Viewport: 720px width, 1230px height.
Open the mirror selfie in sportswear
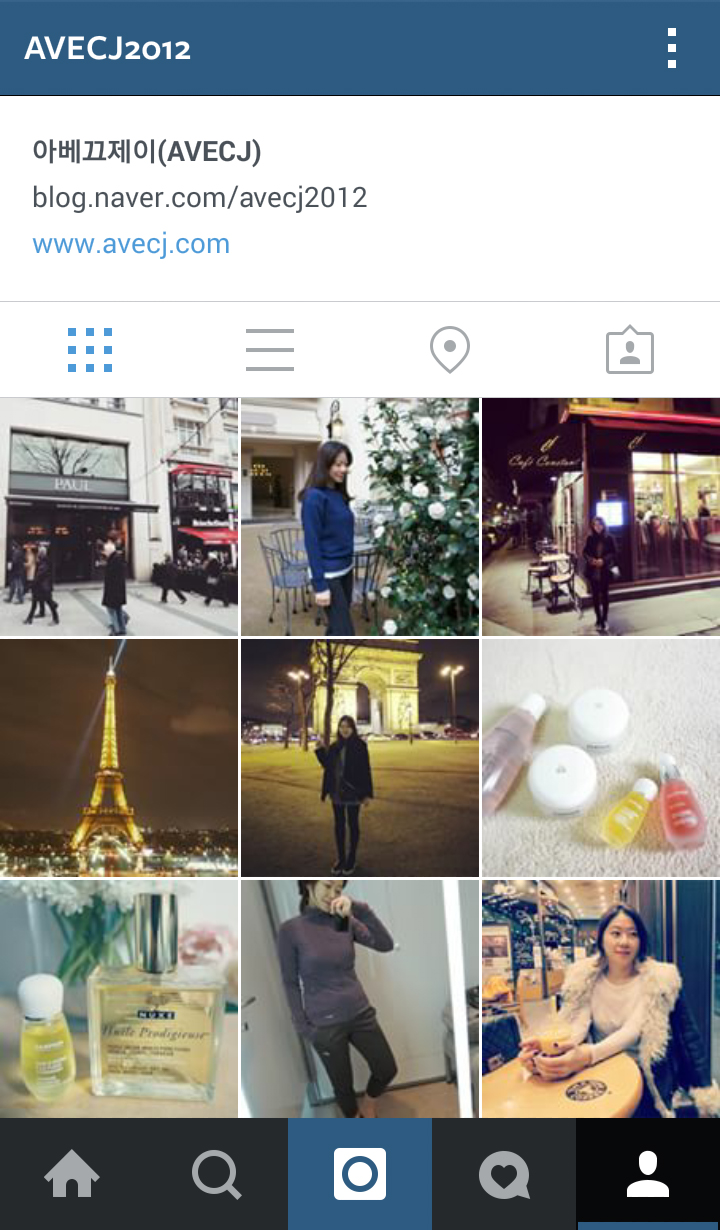point(360,998)
